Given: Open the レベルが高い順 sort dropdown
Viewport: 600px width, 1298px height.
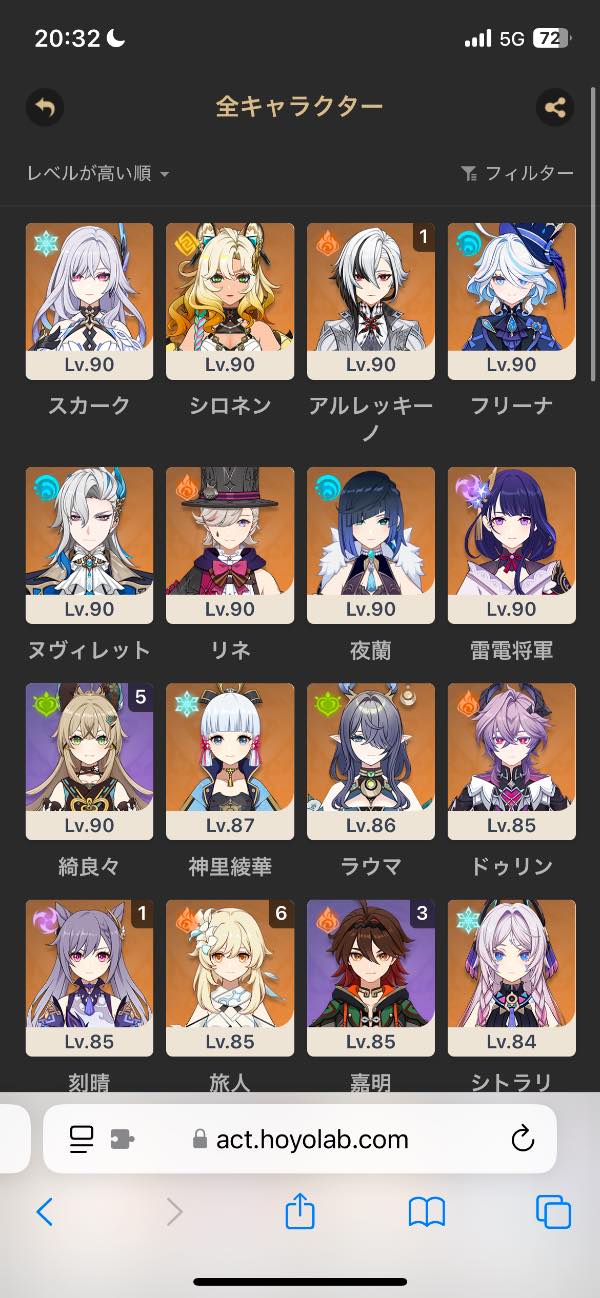Looking at the screenshot, I should (x=98, y=174).
